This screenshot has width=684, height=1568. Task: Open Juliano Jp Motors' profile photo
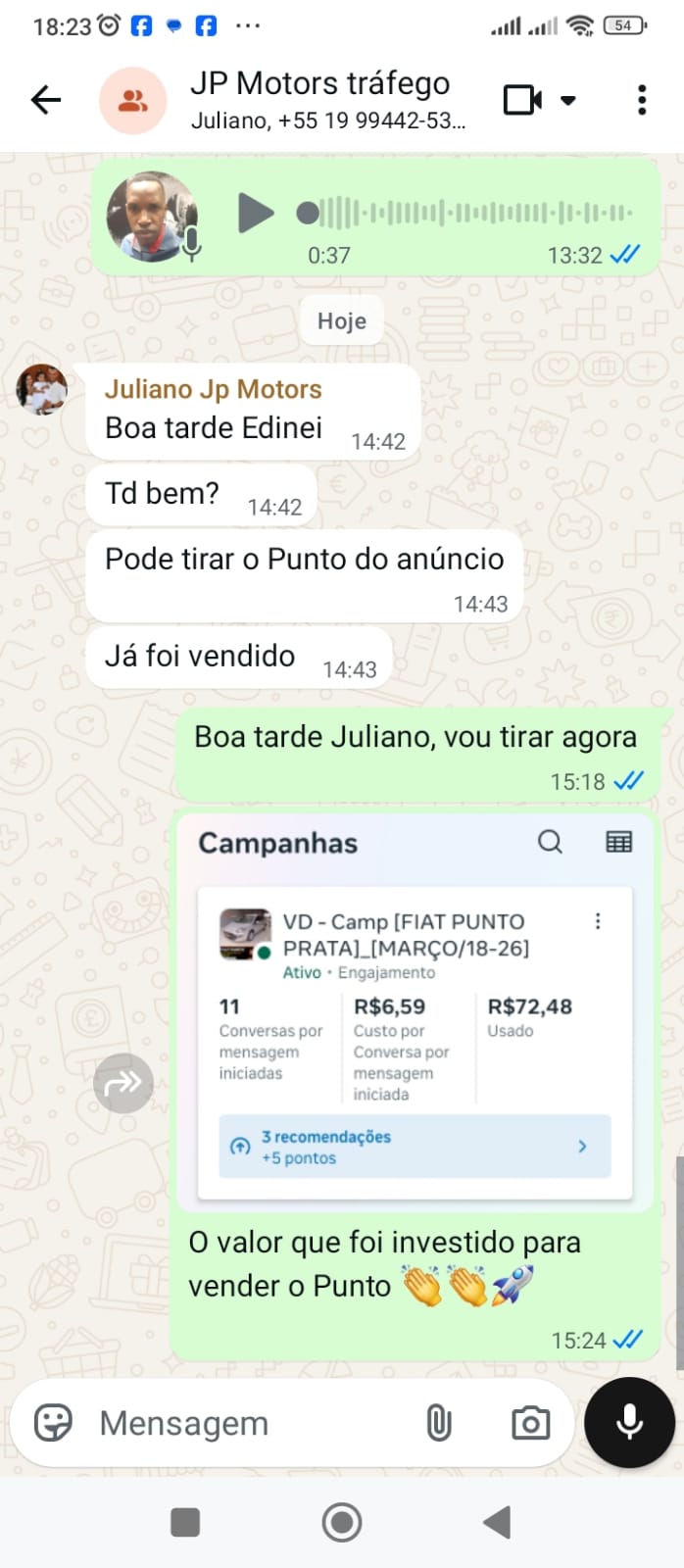(x=41, y=389)
